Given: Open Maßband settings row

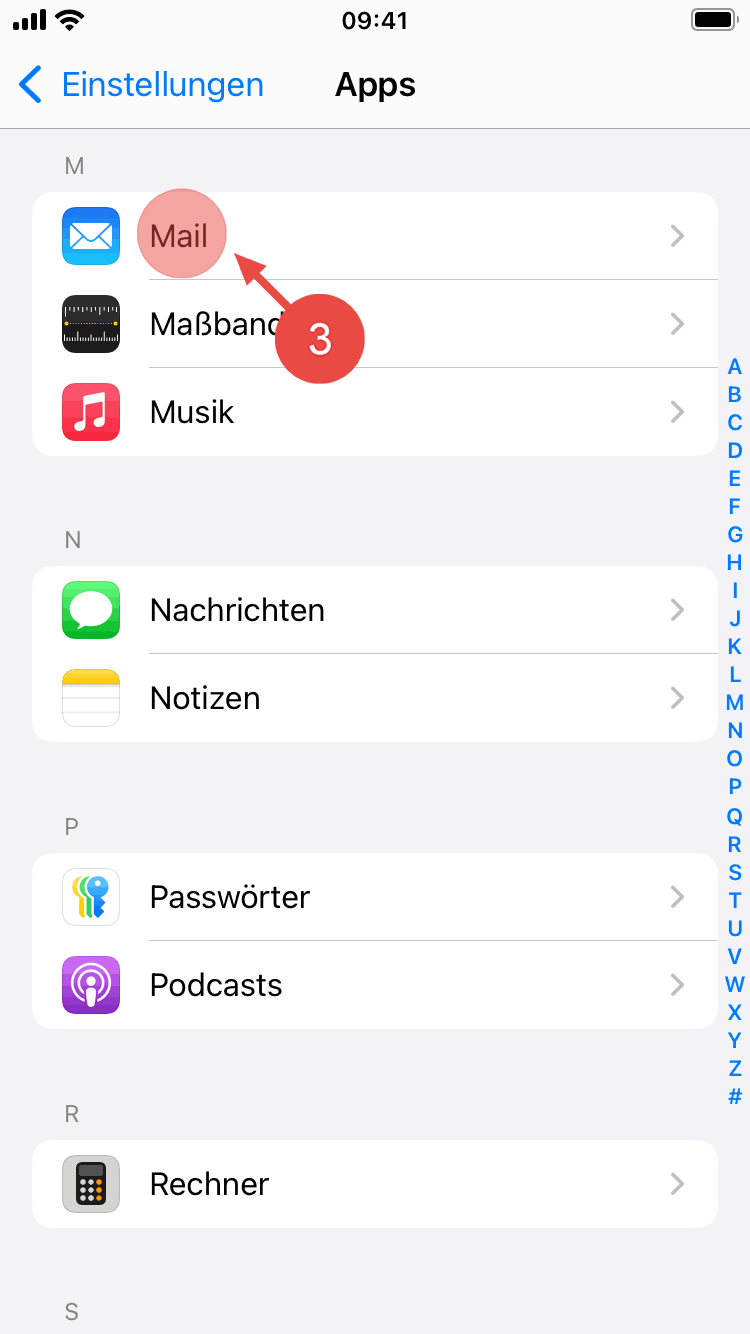Looking at the screenshot, I should tap(375, 324).
